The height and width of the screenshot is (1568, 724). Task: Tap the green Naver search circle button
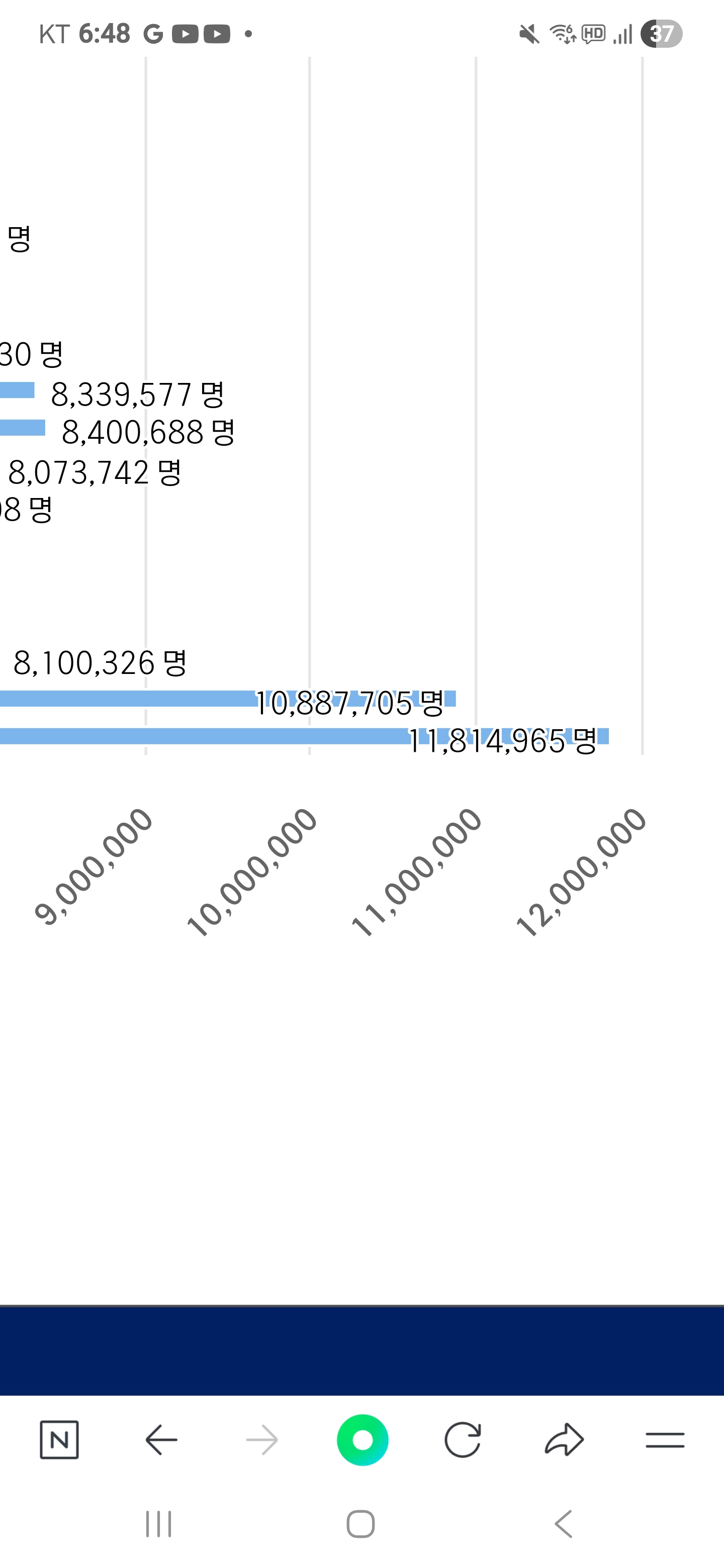(363, 1440)
